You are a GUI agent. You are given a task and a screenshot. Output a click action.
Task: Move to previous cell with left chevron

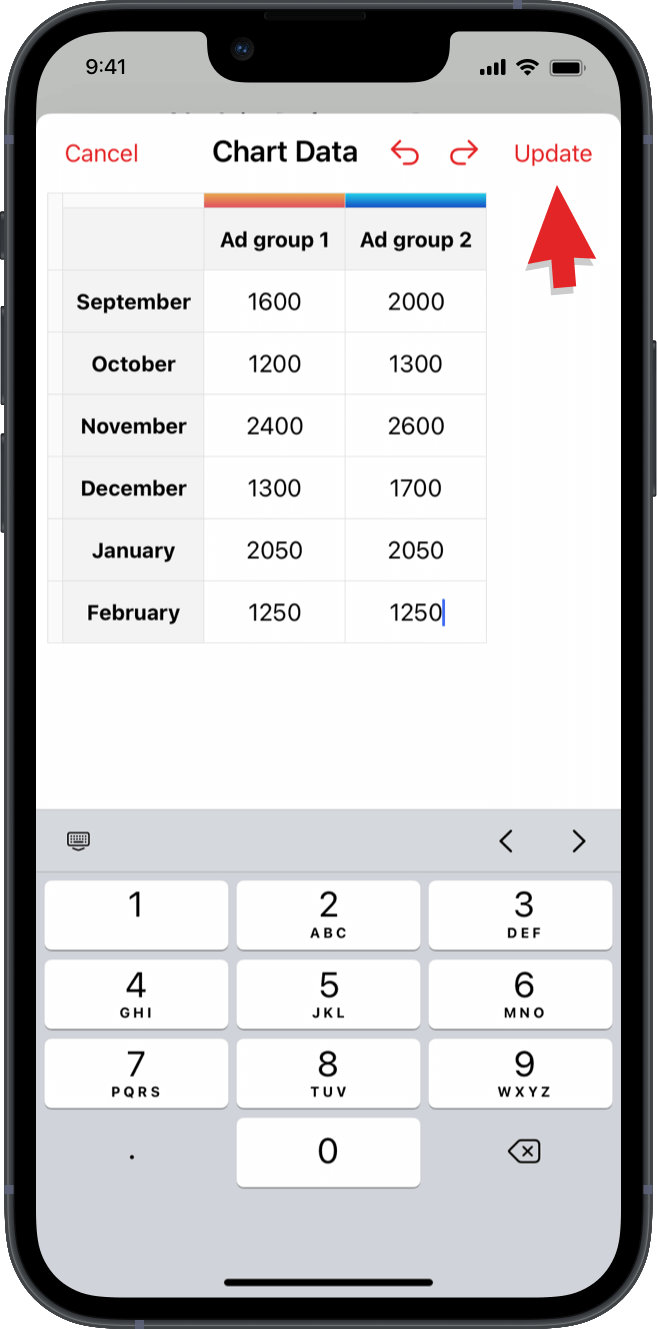[x=506, y=841]
